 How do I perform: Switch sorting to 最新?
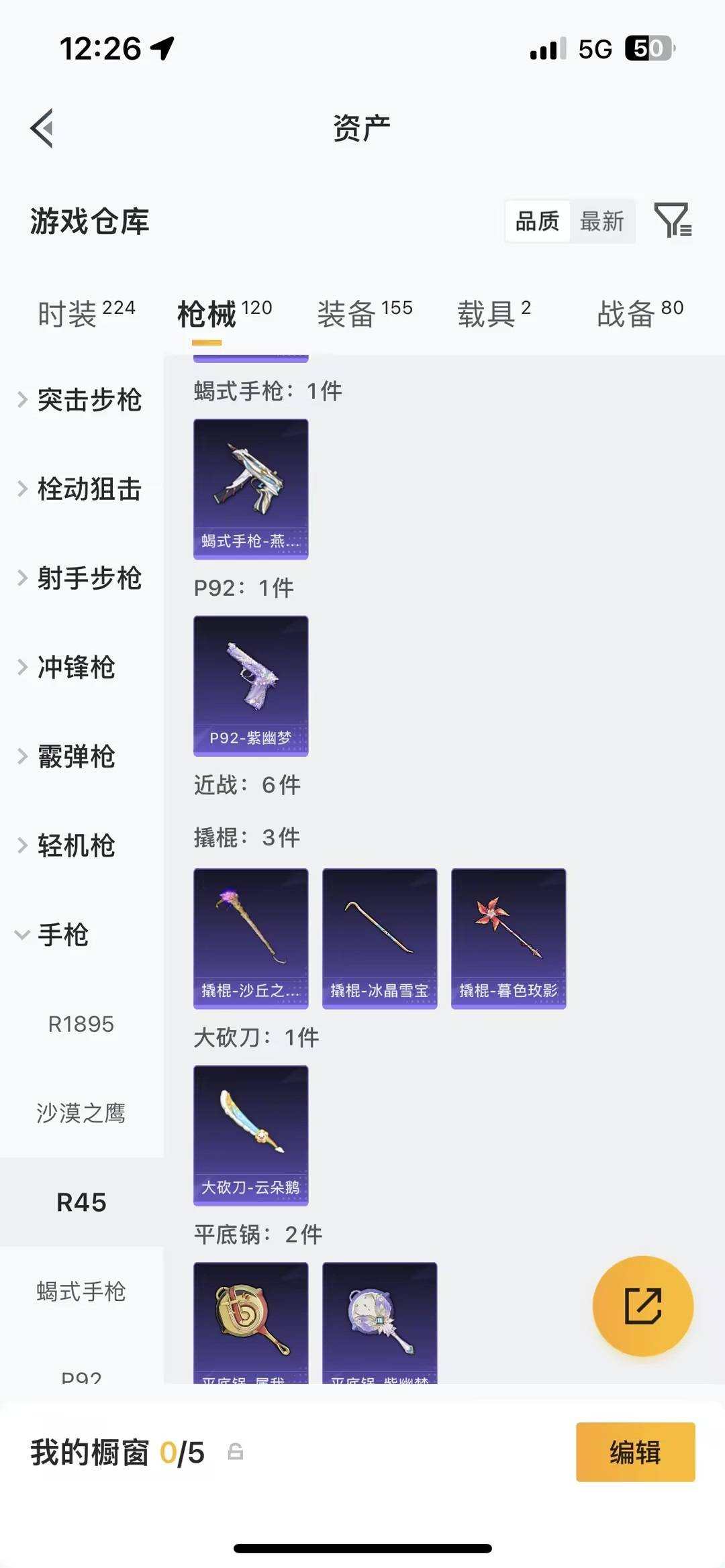[602, 221]
